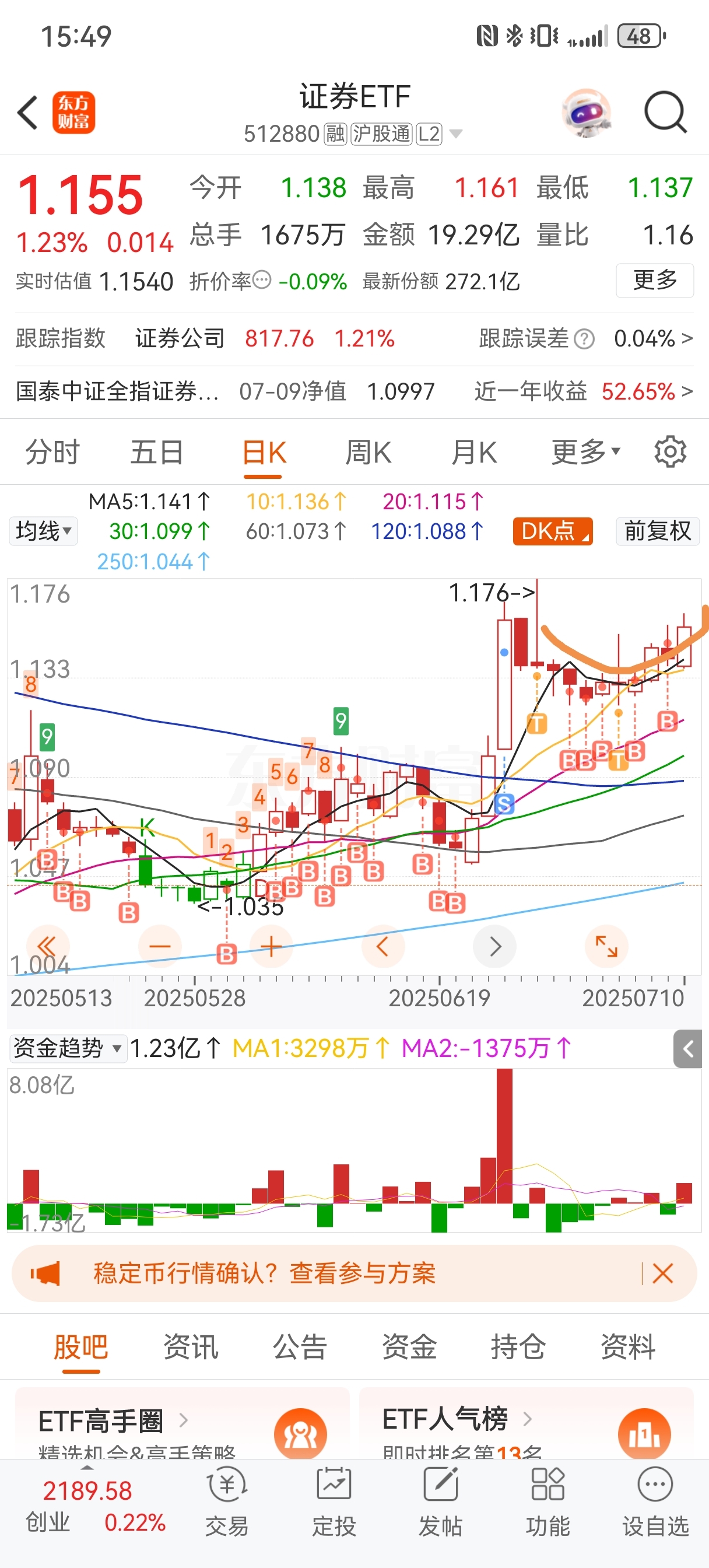Expand chart to fullscreen view
This screenshot has height=1568, width=709.
(606, 946)
